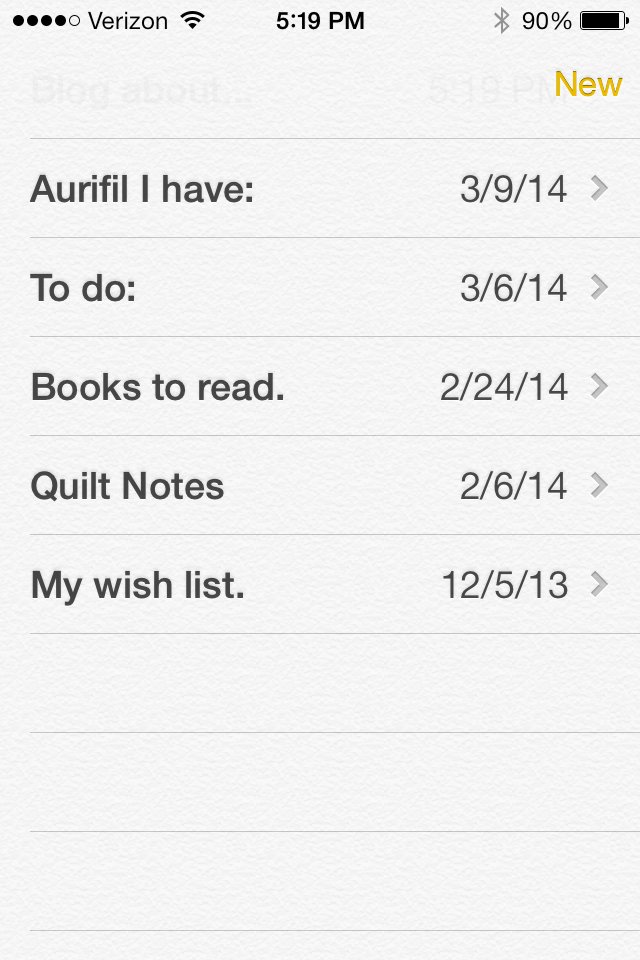Open the 'To do:' note
The height and width of the screenshot is (960, 640).
pos(320,288)
